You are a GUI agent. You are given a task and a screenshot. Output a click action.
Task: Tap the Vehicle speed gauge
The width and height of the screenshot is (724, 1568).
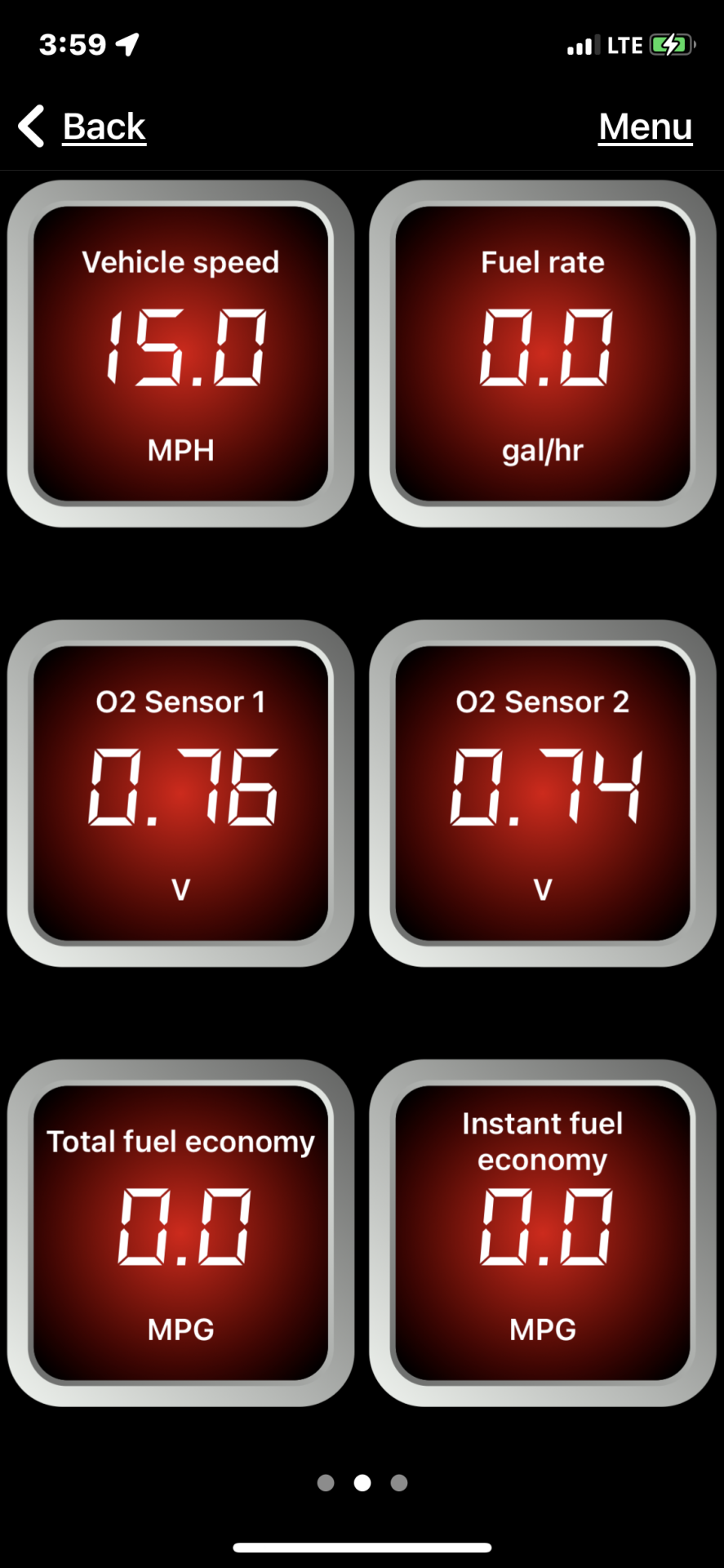click(x=180, y=354)
